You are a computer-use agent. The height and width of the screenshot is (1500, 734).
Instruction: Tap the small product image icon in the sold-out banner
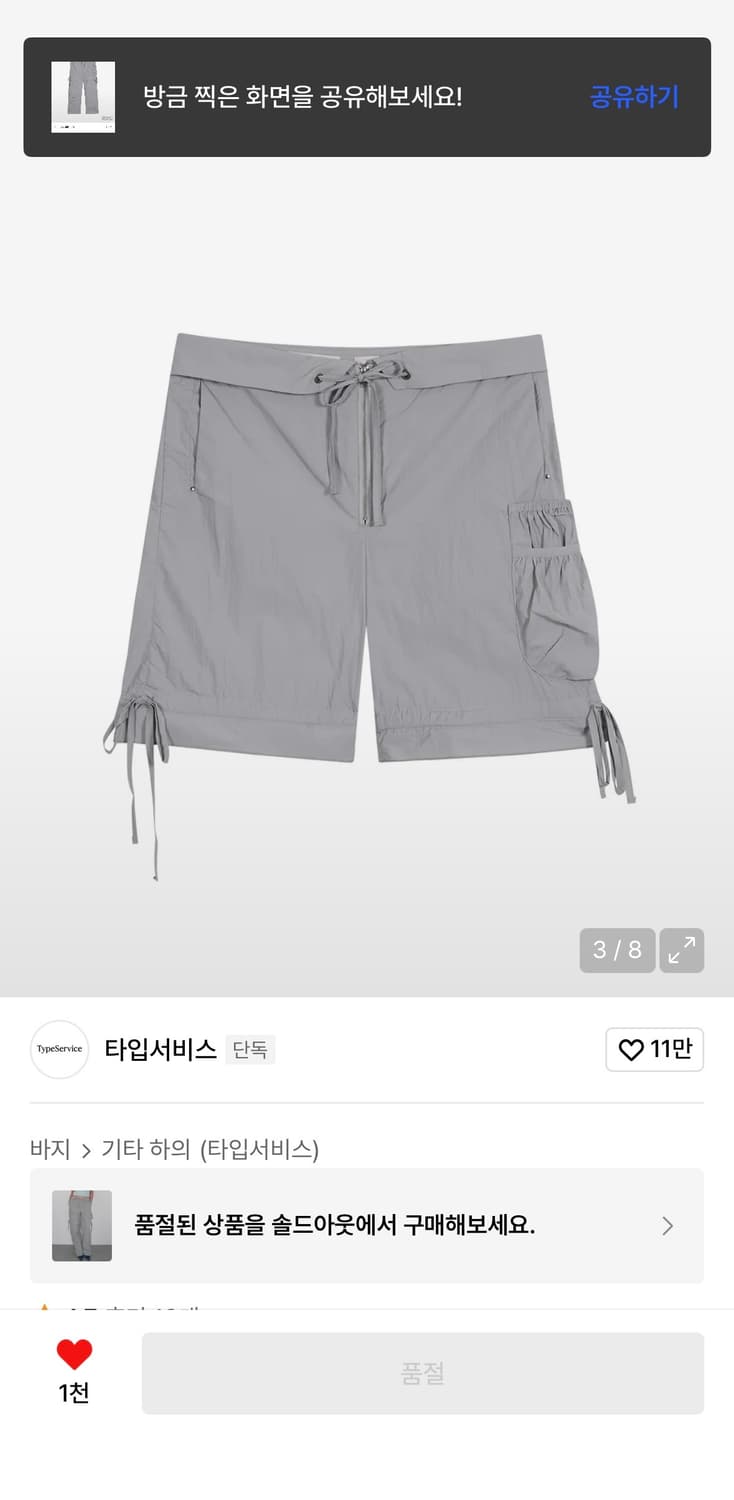tap(81, 1225)
